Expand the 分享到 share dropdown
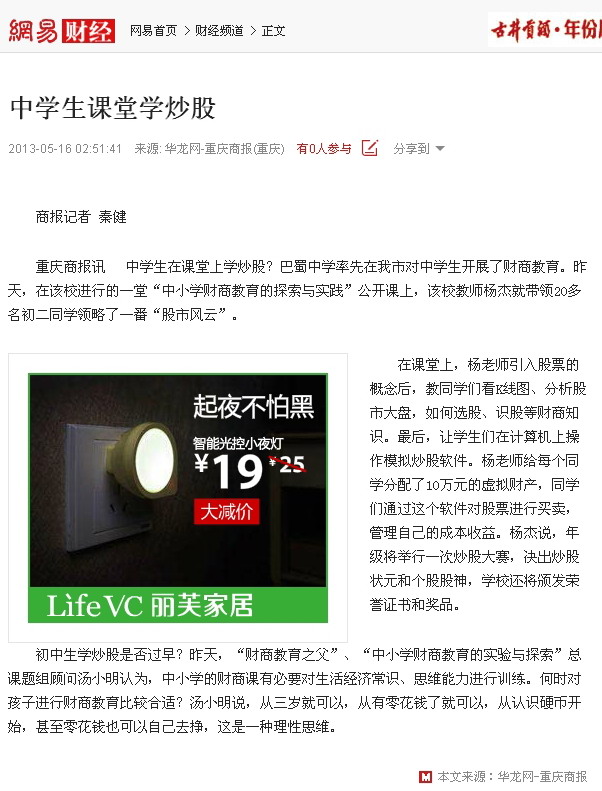The height and width of the screenshot is (791, 602). click(x=418, y=149)
